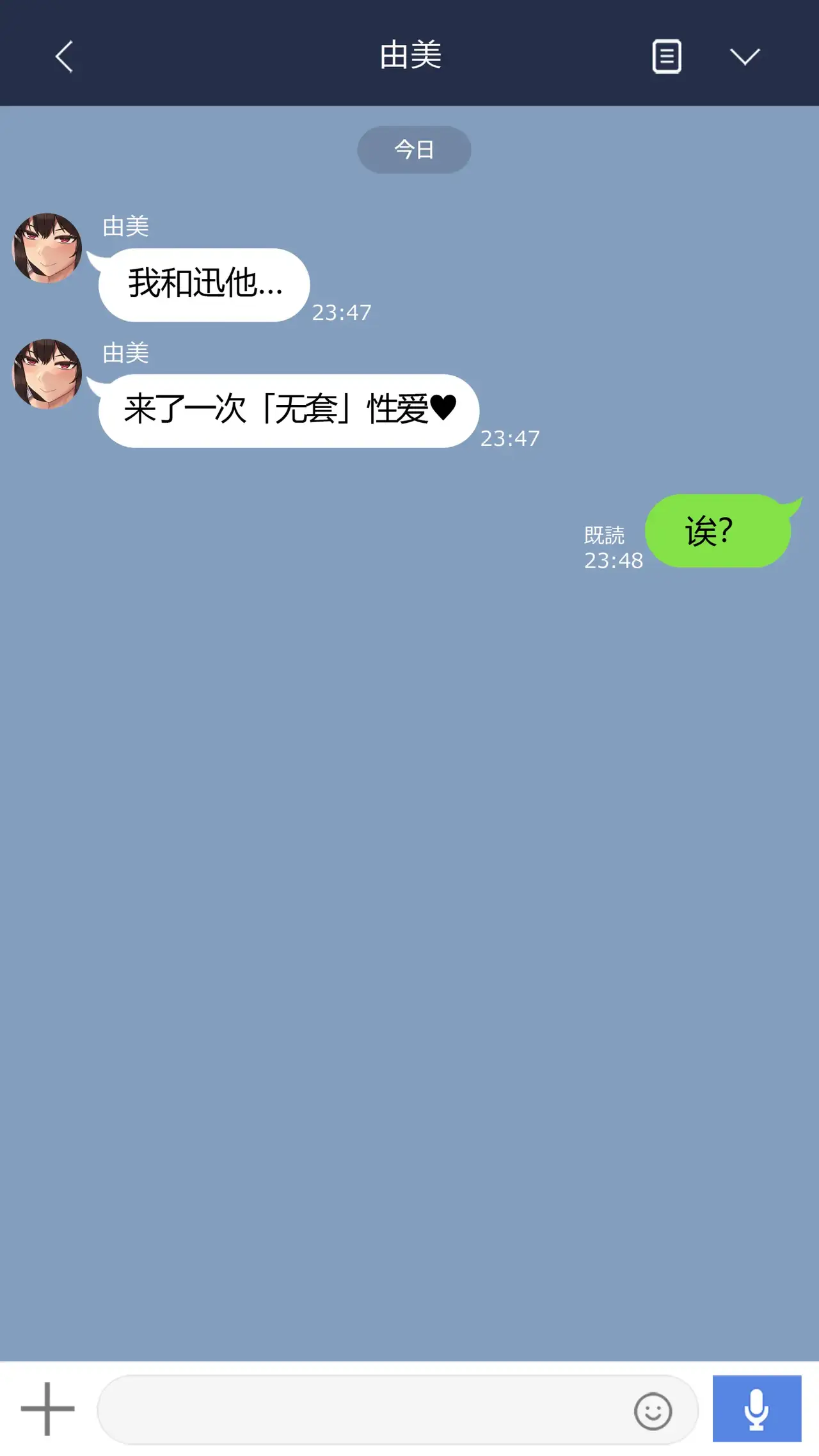The width and height of the screenshot is (819, 1456).
Task: Open 由美's profile from the first avatar
Action: point(47,248)
